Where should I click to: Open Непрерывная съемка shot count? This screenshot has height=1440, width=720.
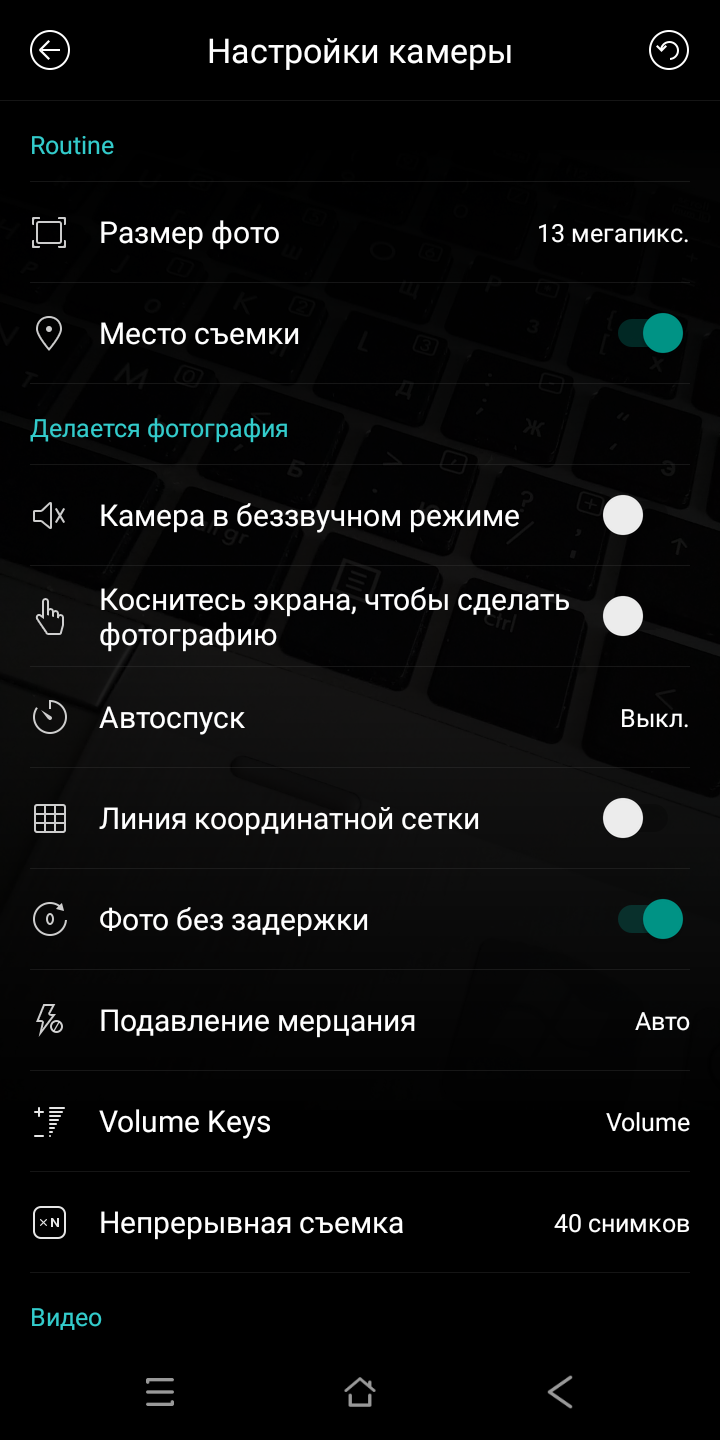click(360, 1223)
